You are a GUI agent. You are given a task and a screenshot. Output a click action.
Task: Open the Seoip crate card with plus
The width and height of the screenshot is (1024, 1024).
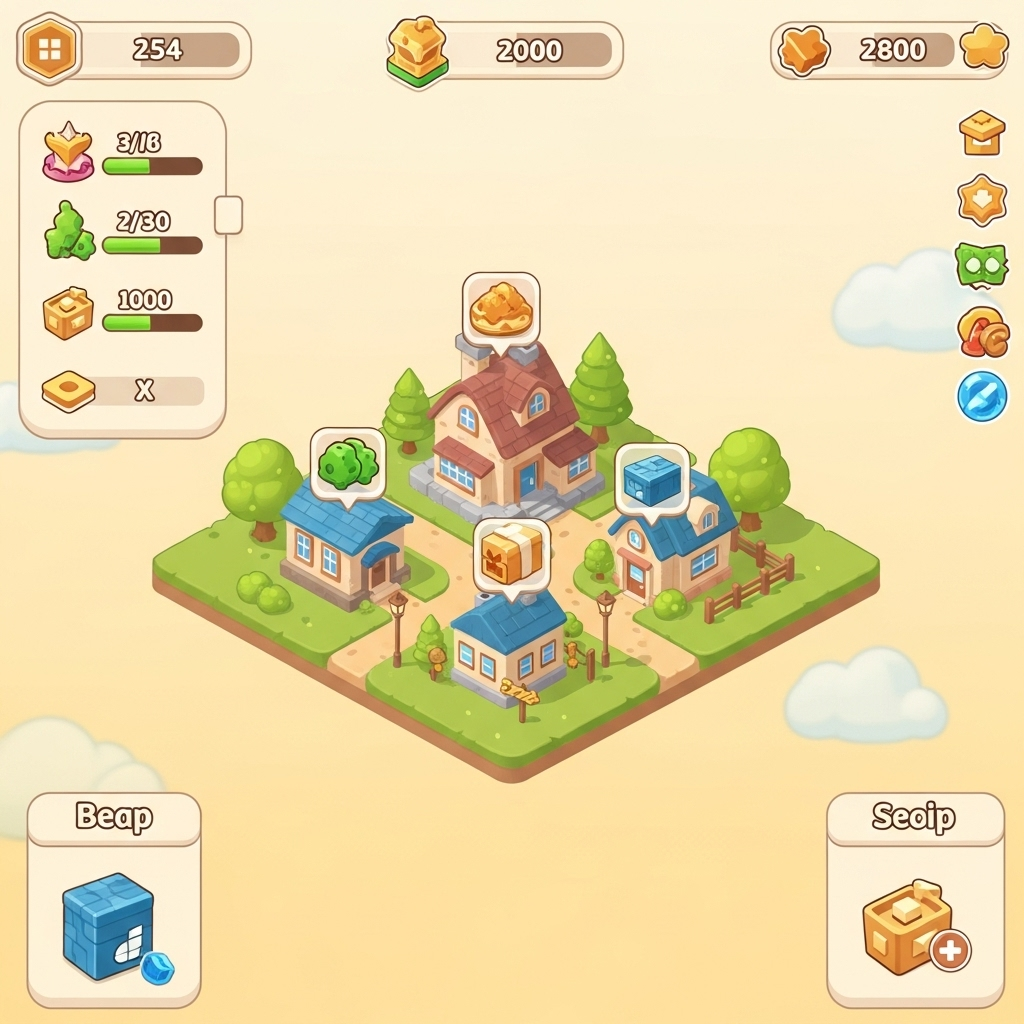[915, 900]
